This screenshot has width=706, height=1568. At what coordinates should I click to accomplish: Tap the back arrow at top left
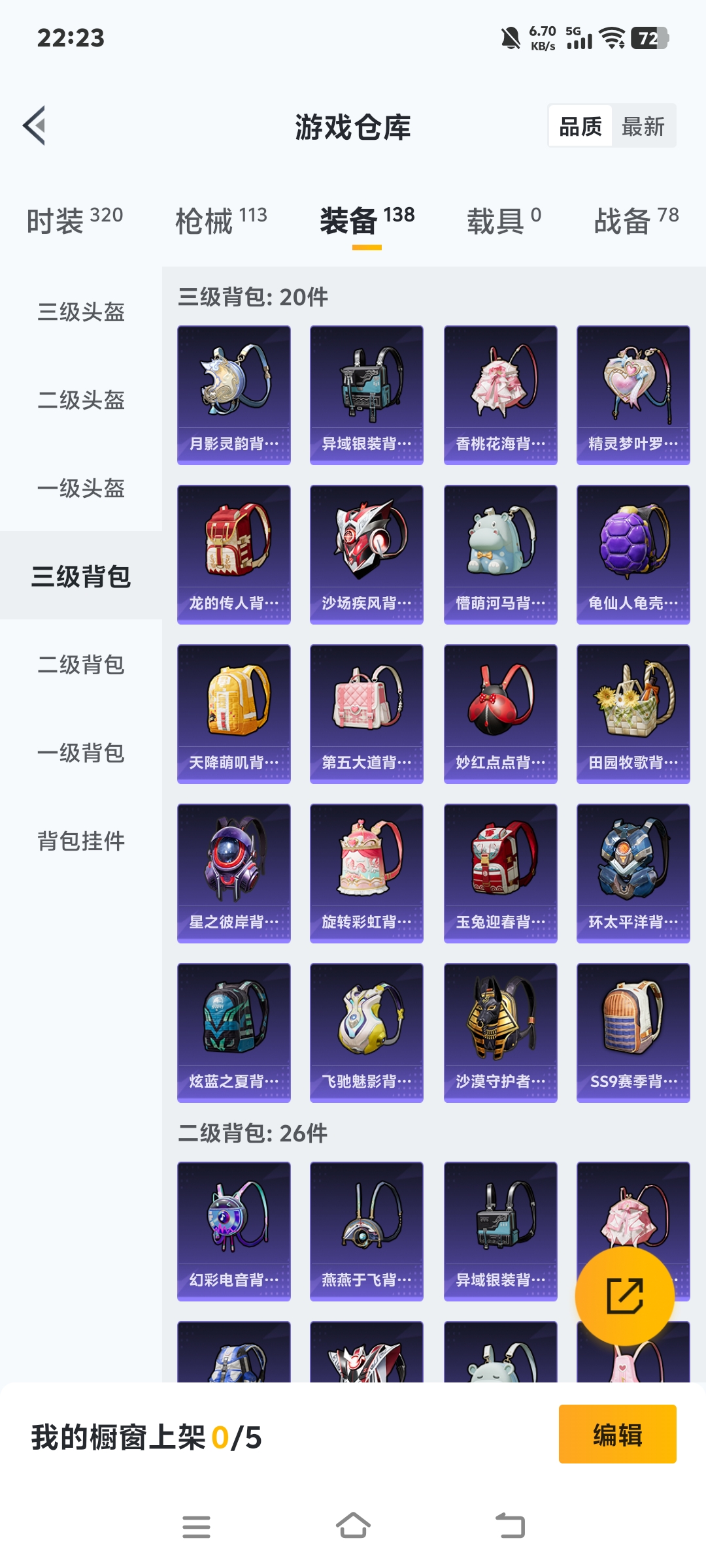34,125
